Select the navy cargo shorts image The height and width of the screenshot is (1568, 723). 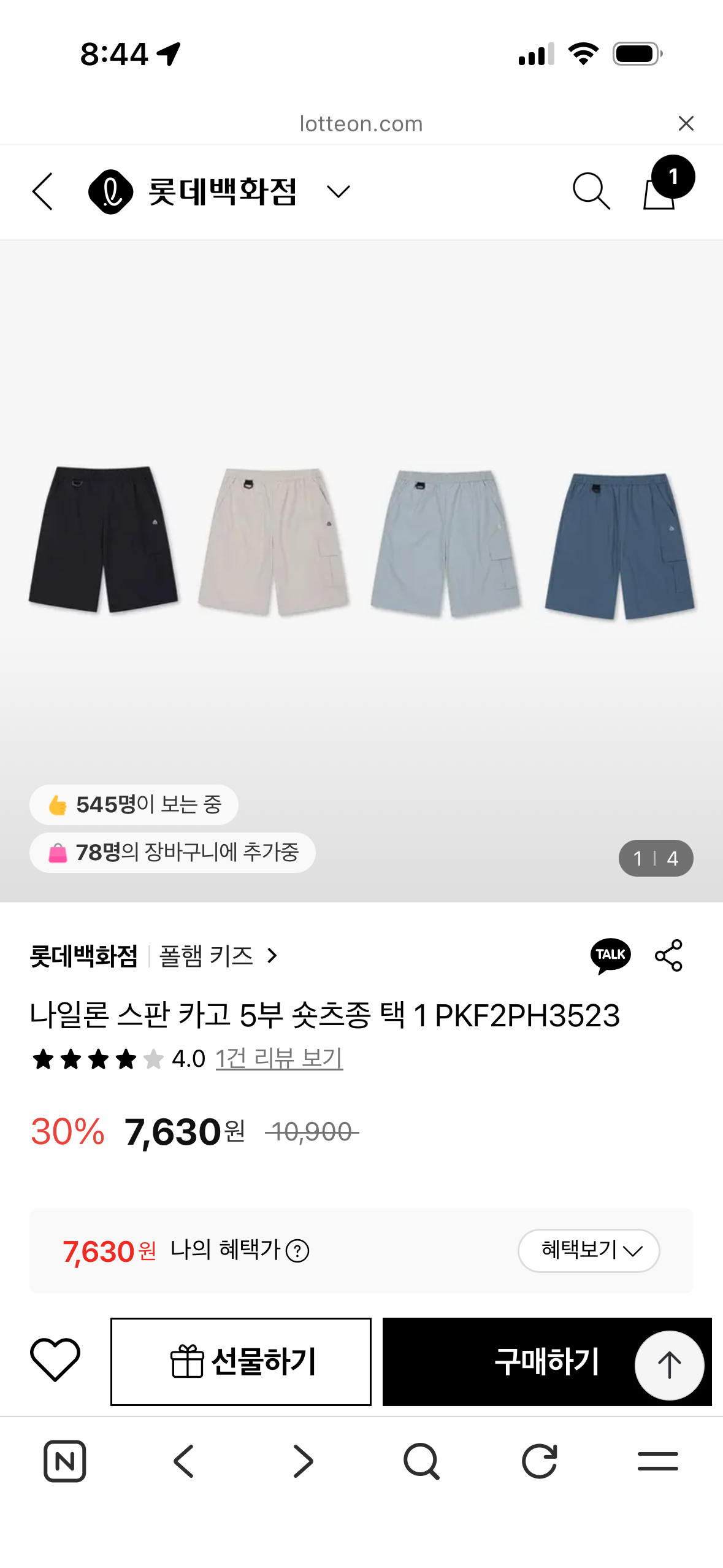click(619, 546)
